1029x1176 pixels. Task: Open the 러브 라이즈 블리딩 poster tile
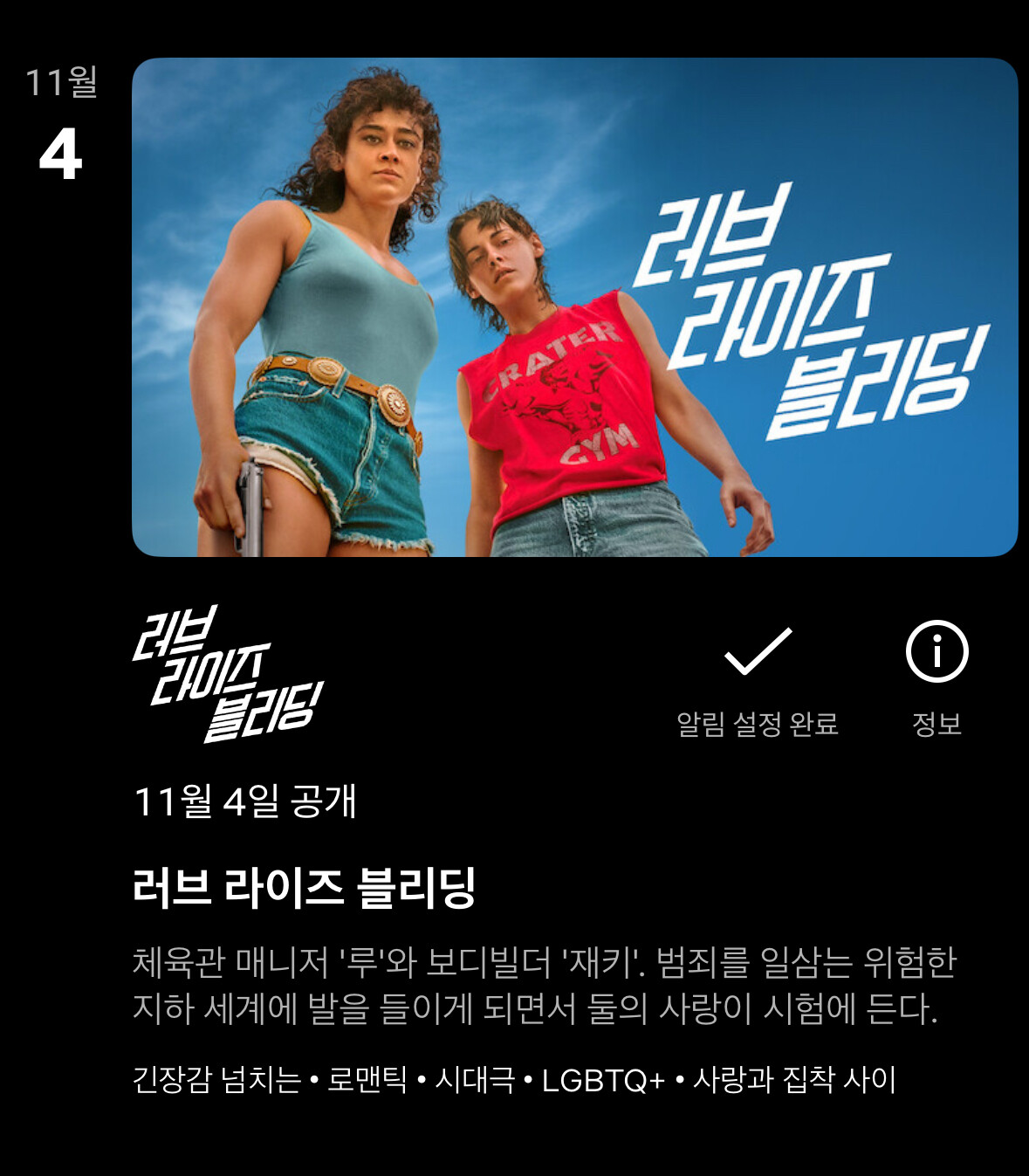(574, 307)
